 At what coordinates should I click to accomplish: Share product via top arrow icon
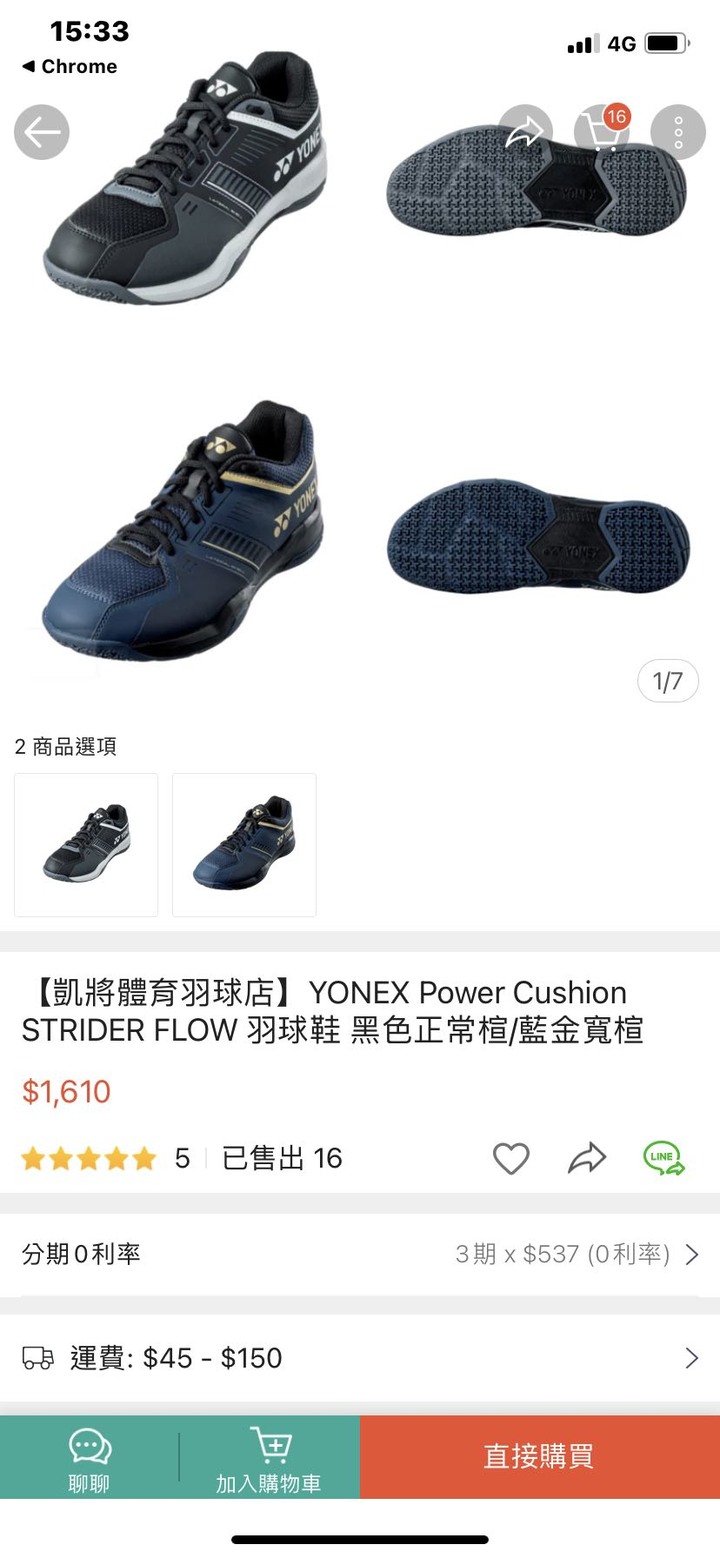[x=525, y=132]
